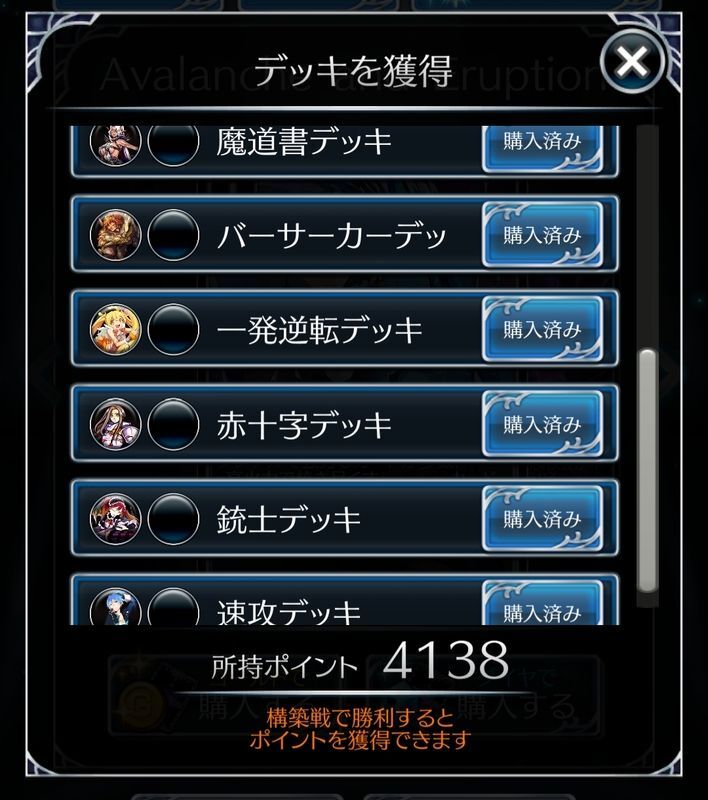Tap 購入済み button for 速攻デッキ

click(542, 607)
